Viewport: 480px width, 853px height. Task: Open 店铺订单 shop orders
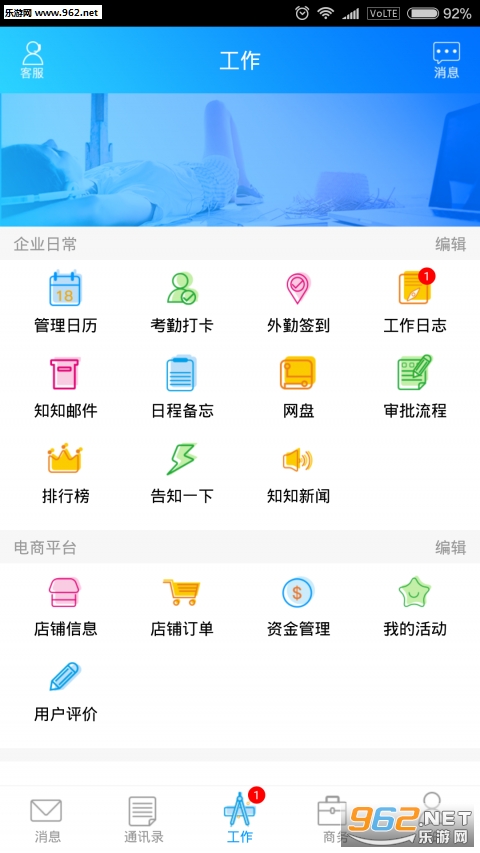[x=182, y=606]
